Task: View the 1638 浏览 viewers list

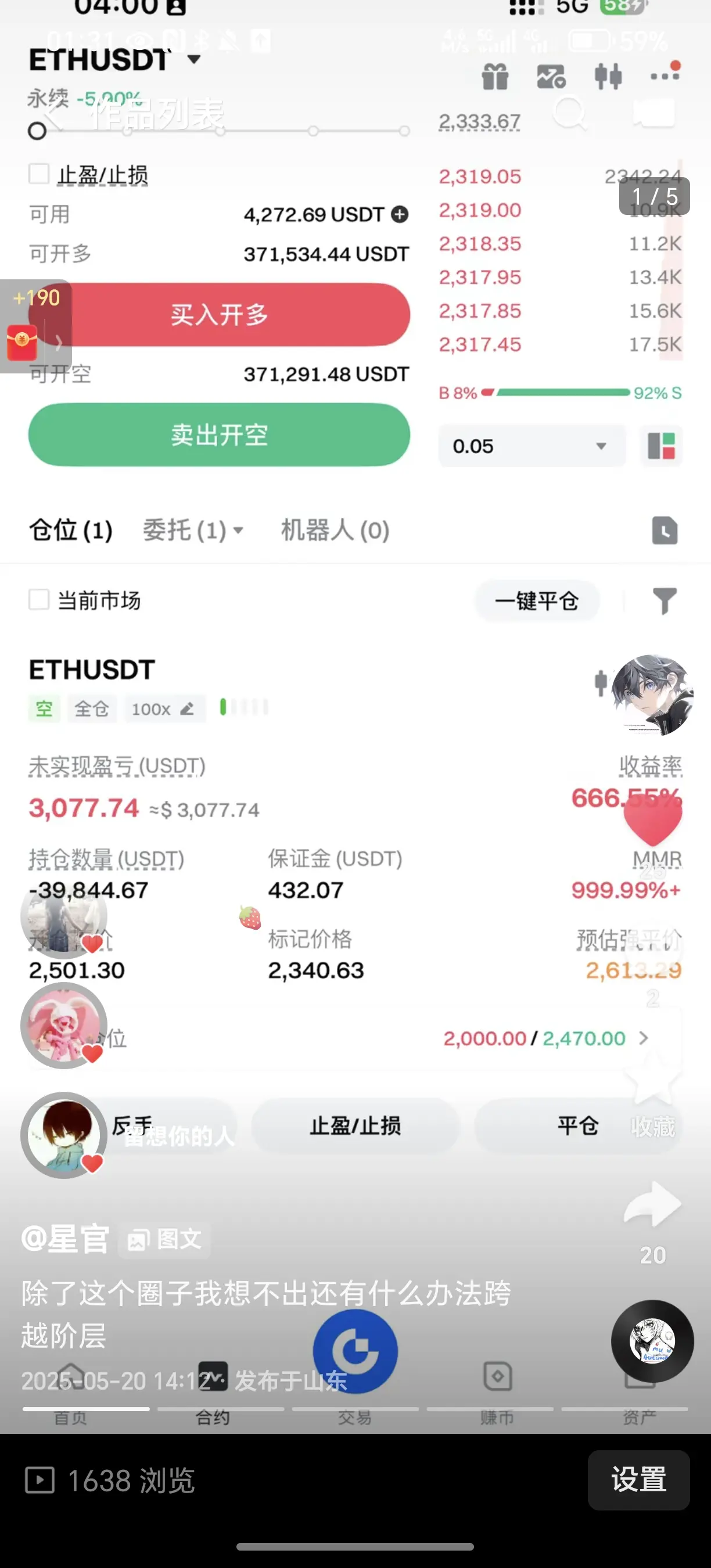Action: 110,1480
